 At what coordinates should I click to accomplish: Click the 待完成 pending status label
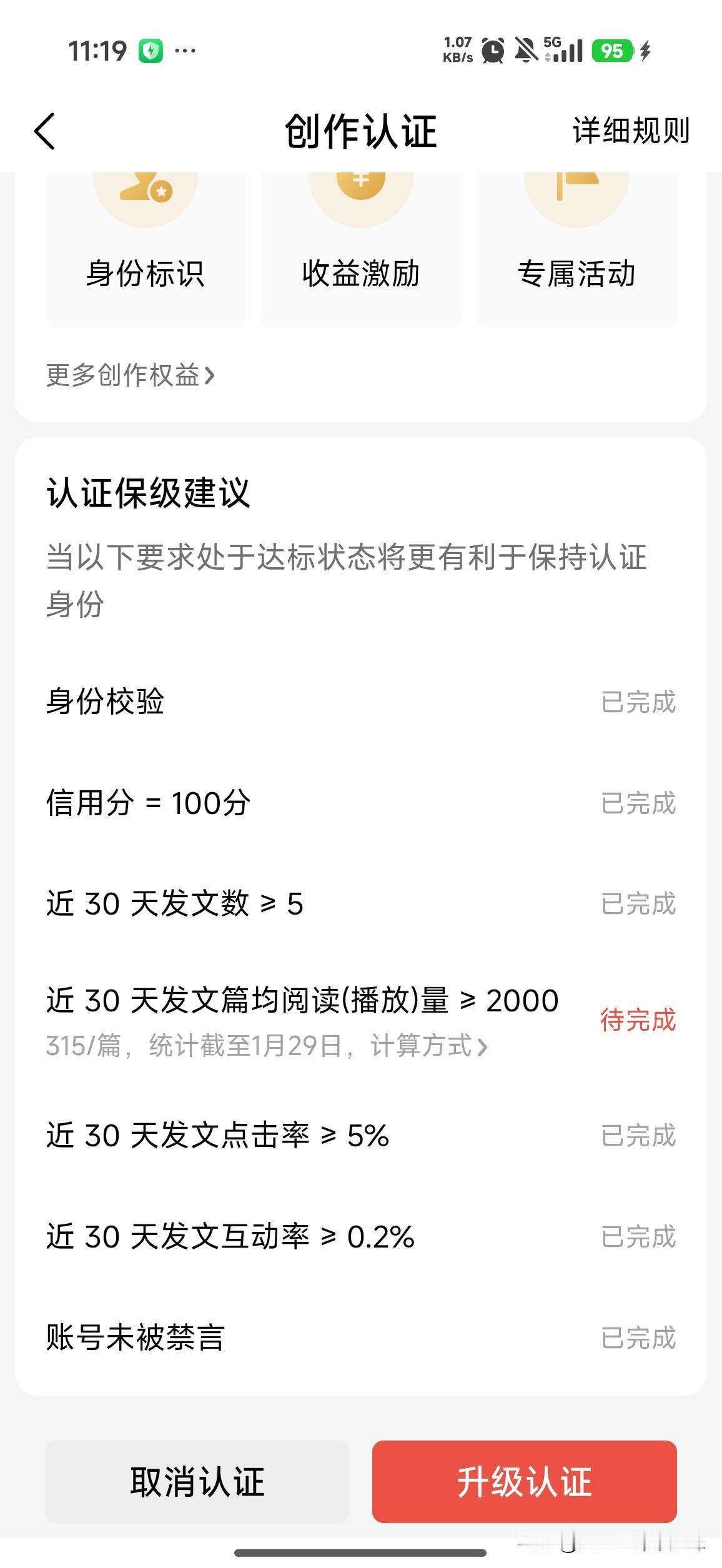click(x=638, y=1018)
